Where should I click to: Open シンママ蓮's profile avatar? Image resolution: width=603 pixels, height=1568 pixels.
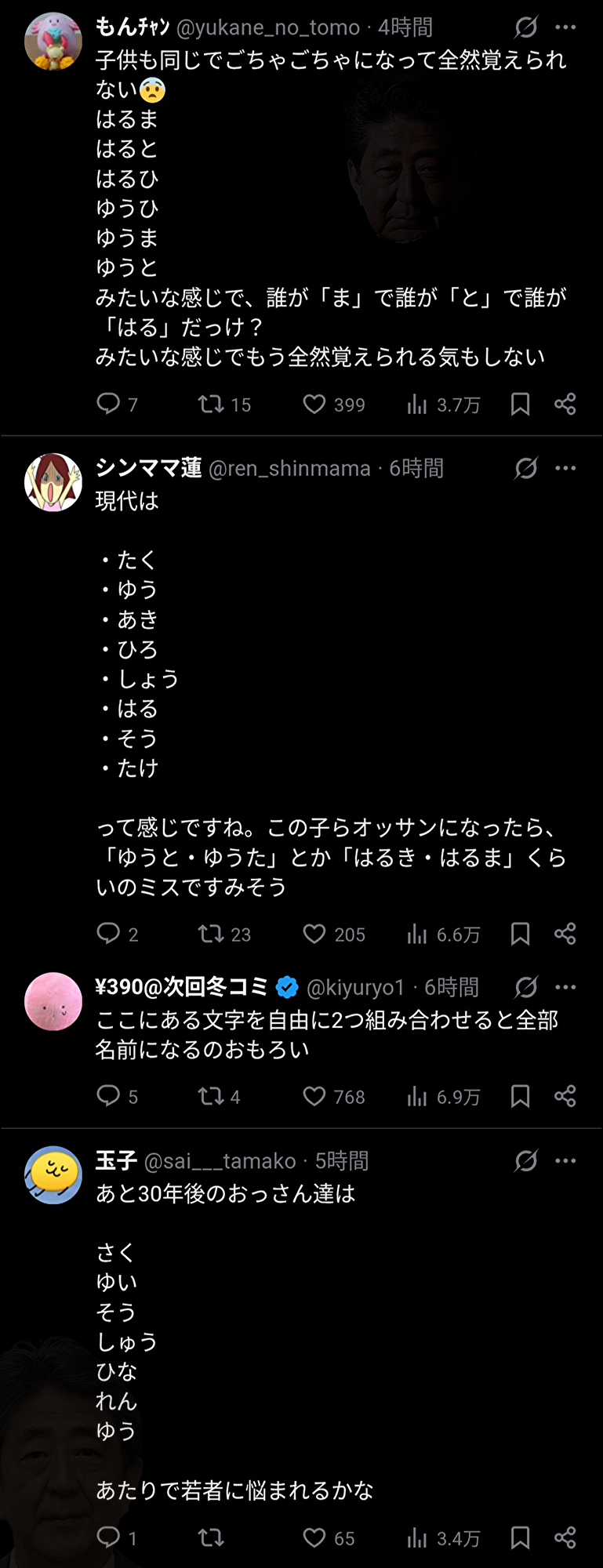coord(53,482)
